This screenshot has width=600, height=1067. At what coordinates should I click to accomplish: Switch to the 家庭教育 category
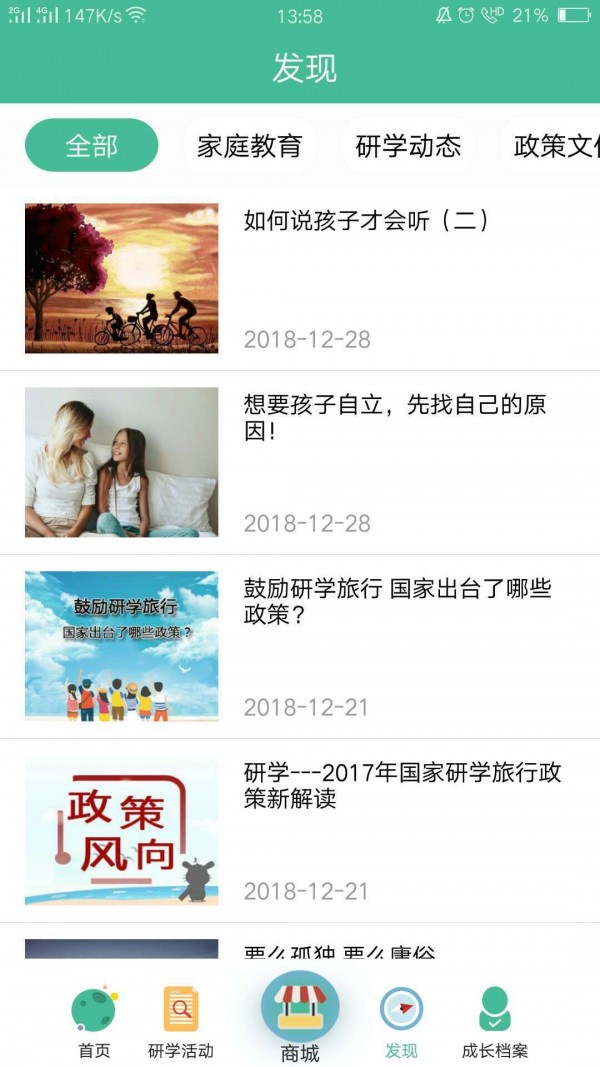[249, 146]
